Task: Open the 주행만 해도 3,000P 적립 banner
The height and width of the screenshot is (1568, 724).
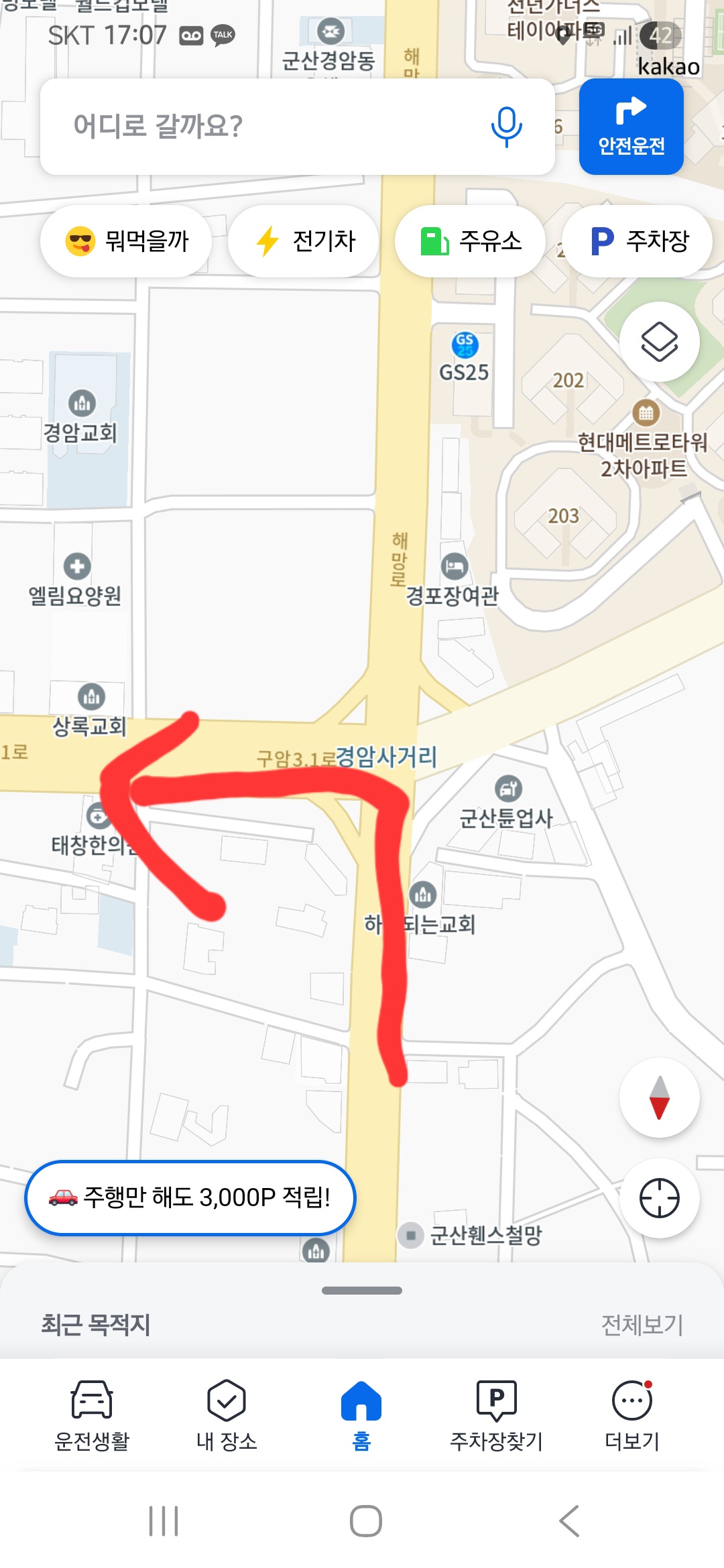Action: (x=190, y=1198)
